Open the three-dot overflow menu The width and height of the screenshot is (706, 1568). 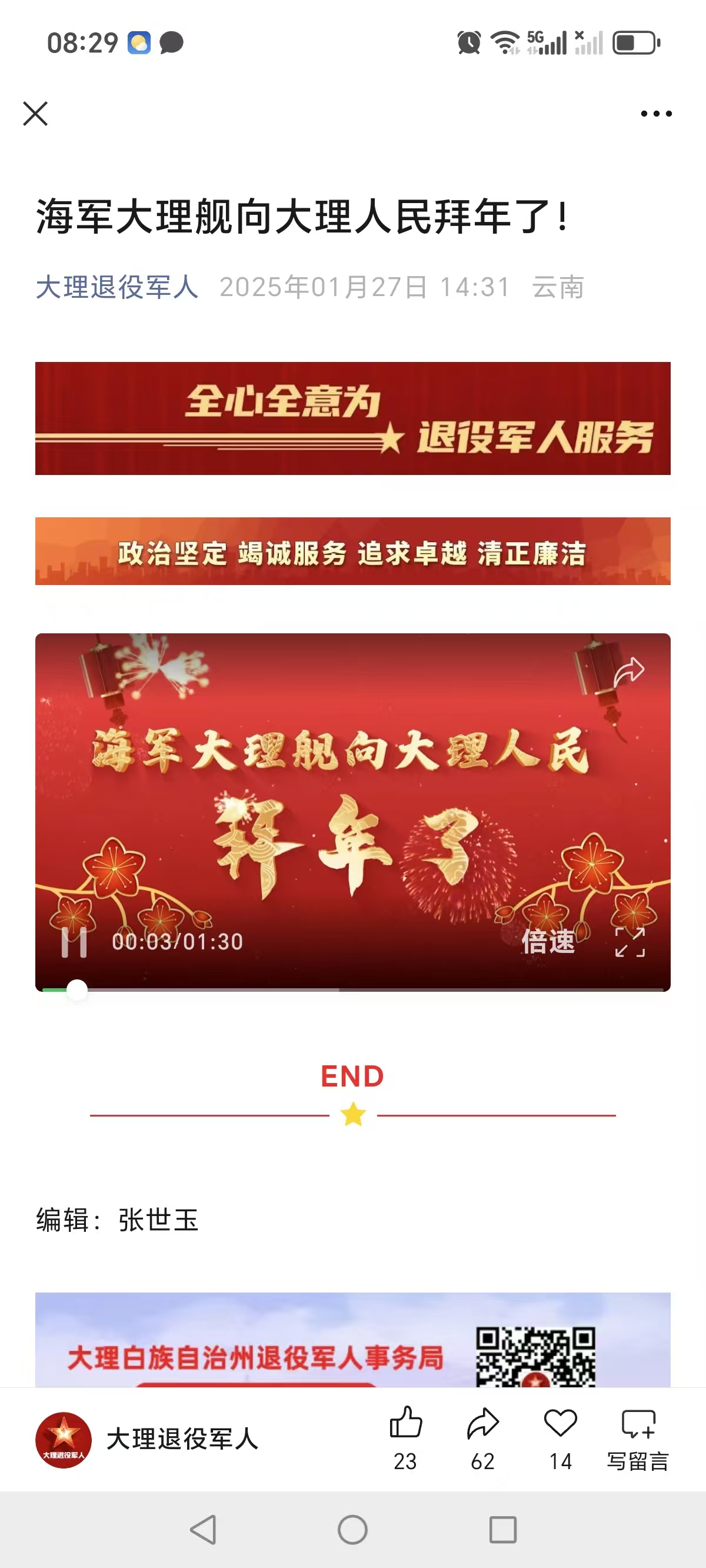pyautogui.click(x=656, y=114)
